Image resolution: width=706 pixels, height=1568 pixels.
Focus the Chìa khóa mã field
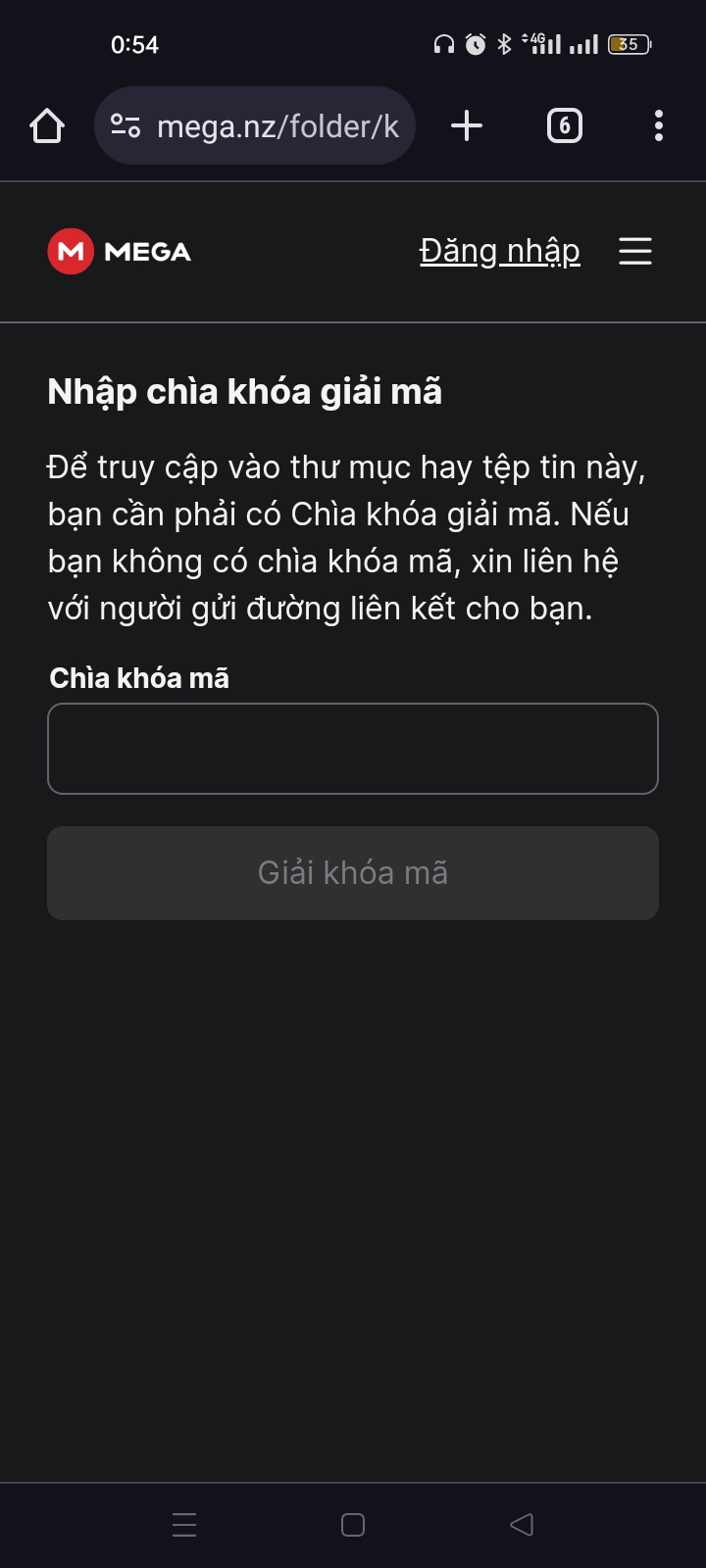tap(353, 749)
